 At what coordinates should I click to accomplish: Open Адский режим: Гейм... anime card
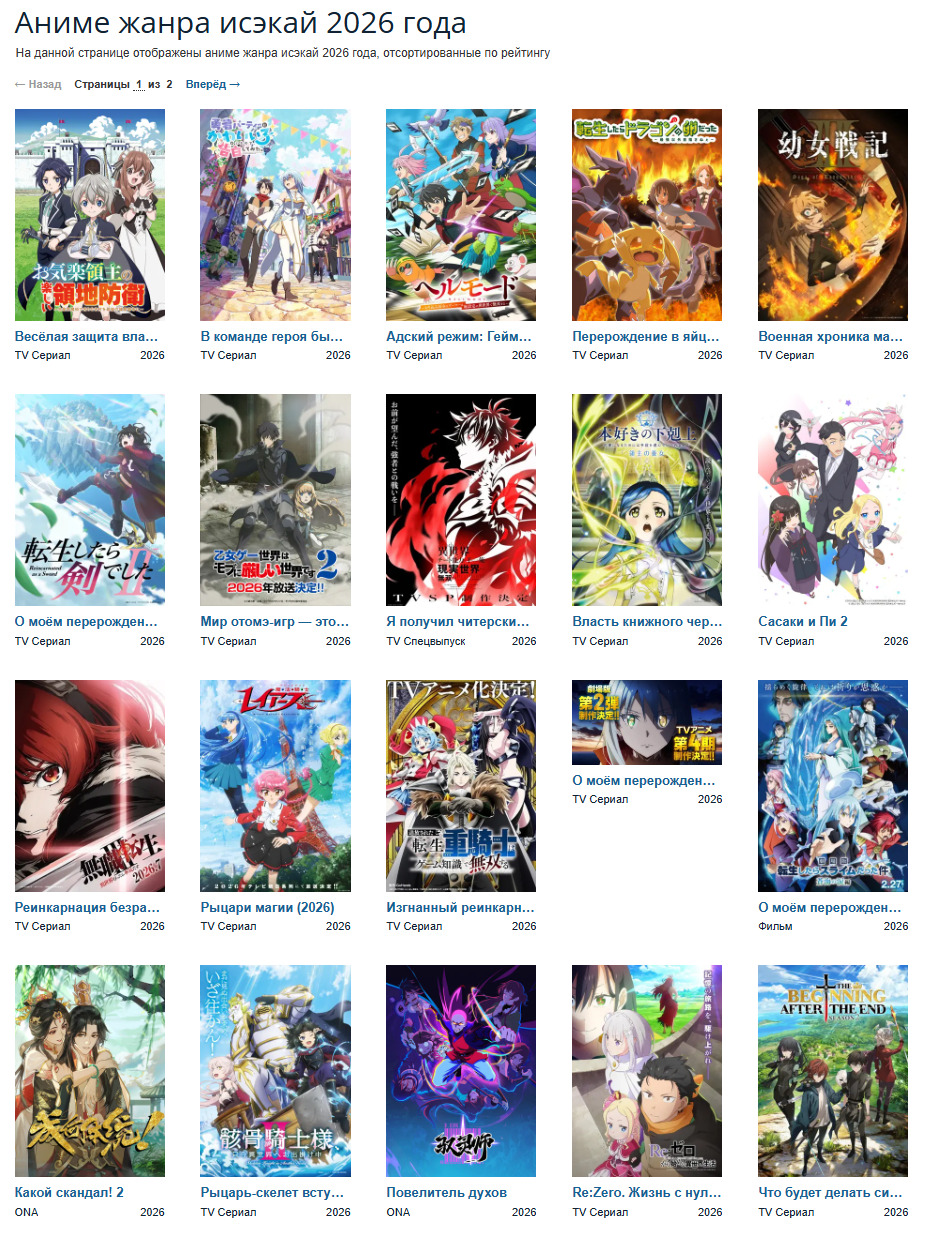[461, 215]
